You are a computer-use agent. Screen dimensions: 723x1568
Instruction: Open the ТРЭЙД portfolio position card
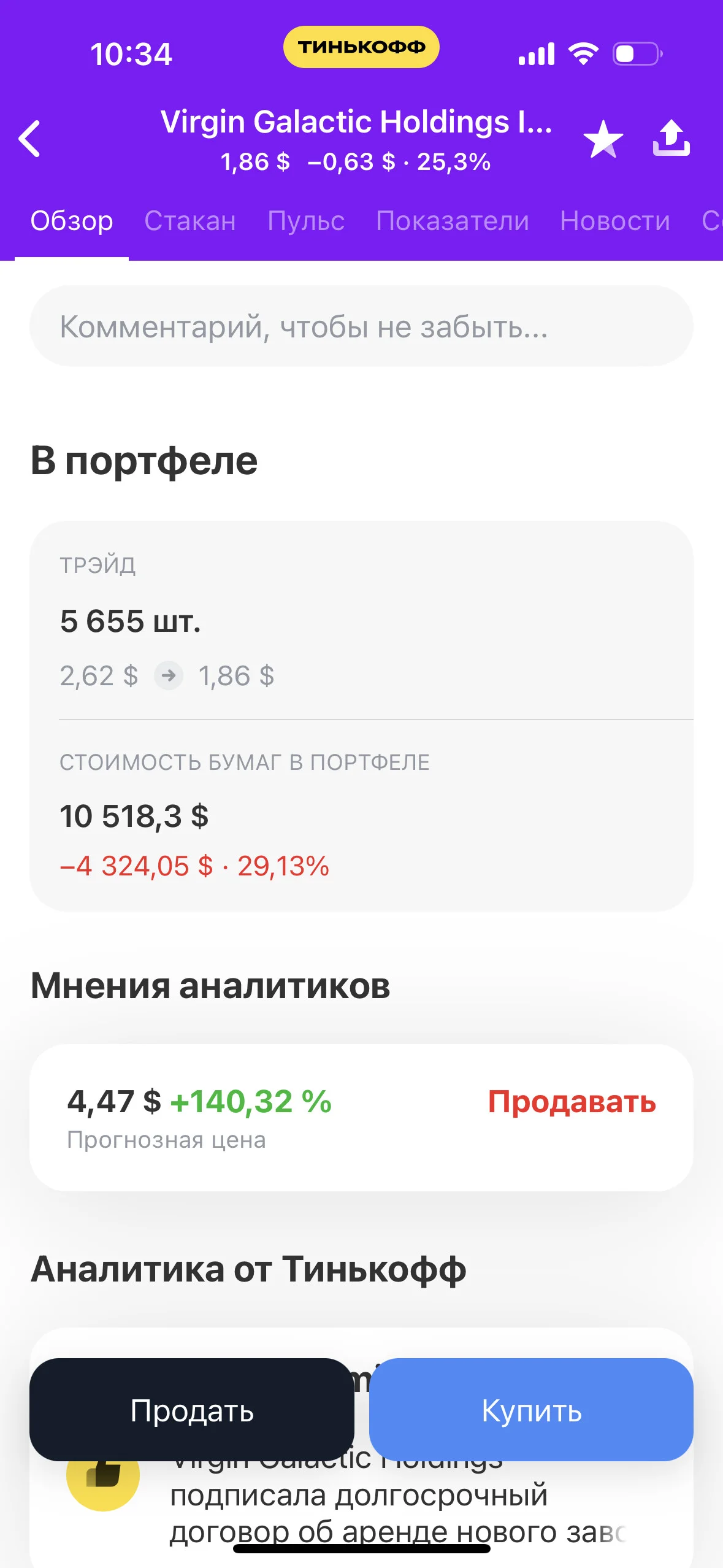[x=361, y=716]
